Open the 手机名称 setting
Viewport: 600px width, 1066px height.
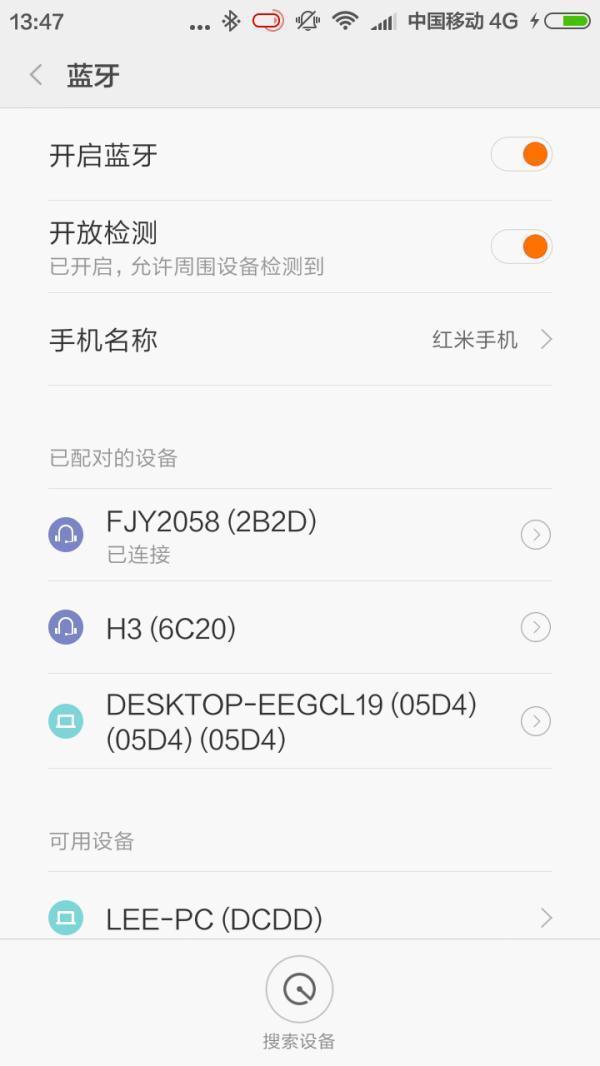[x=300, y=340]
